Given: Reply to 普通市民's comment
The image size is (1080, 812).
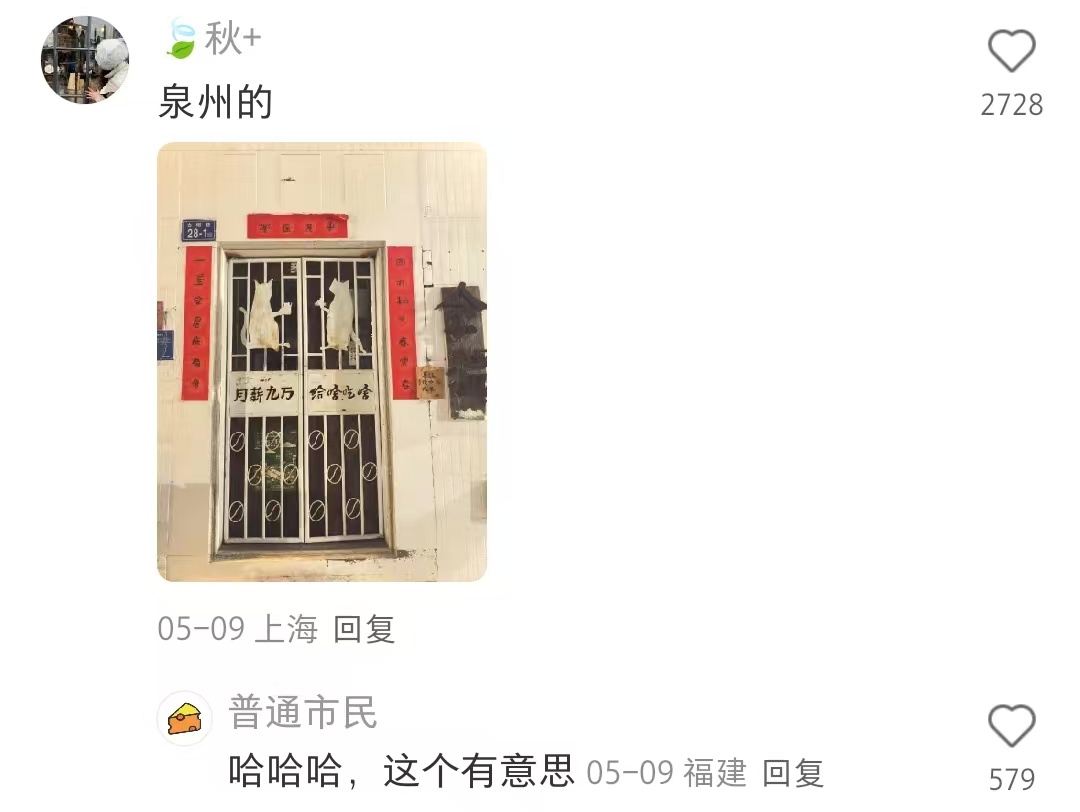Looking at the screenshot, I should (792, 772).
